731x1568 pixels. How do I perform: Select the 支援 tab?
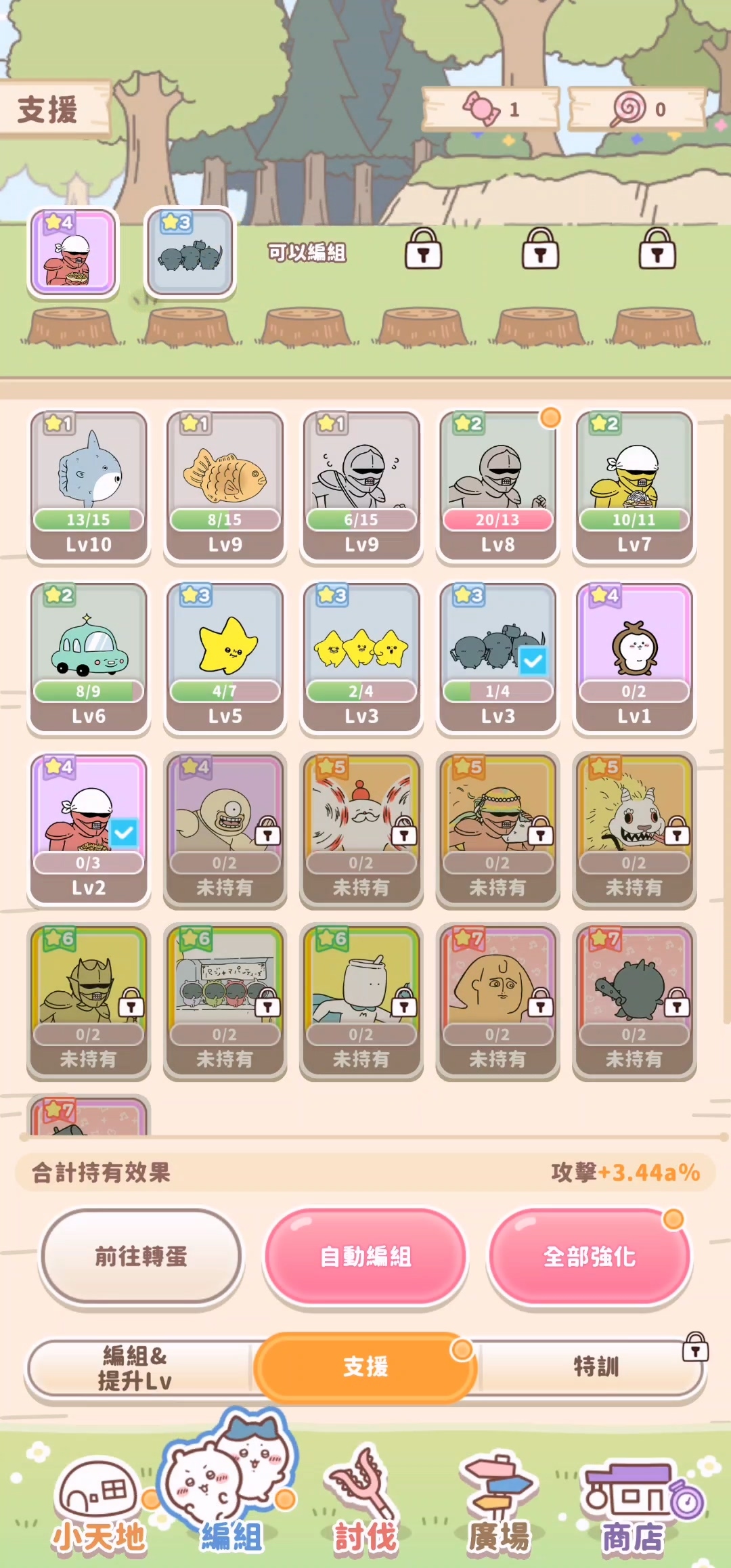click(x=365, y=1367)
